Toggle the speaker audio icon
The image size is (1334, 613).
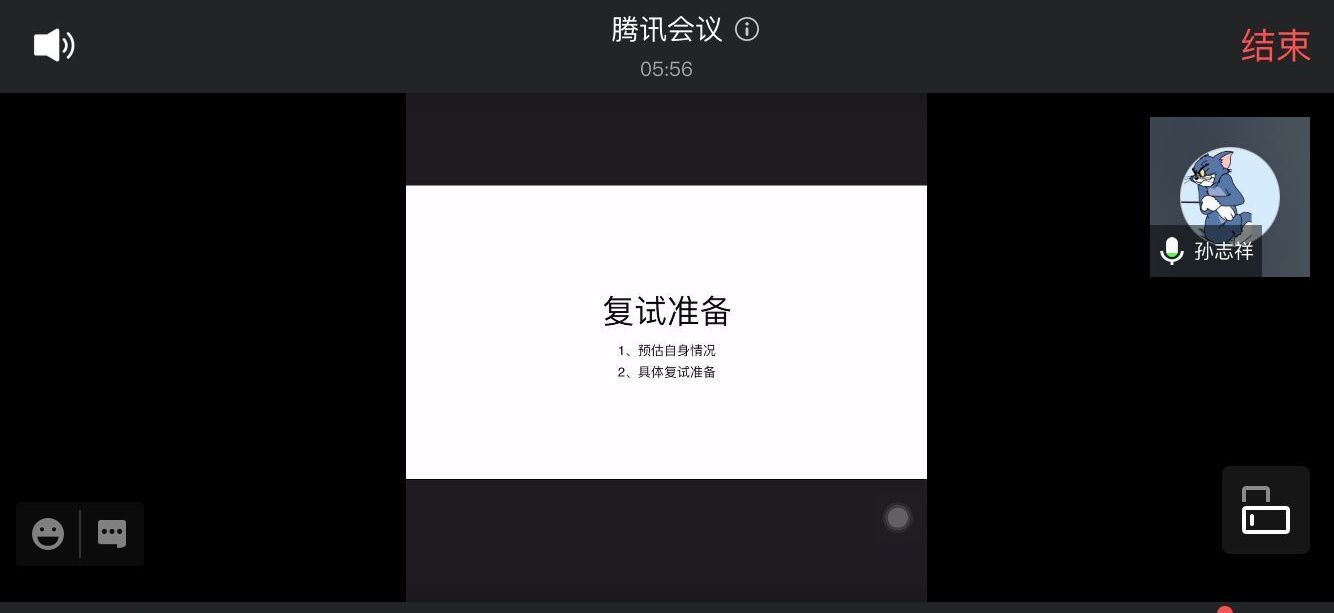point(54,45)
